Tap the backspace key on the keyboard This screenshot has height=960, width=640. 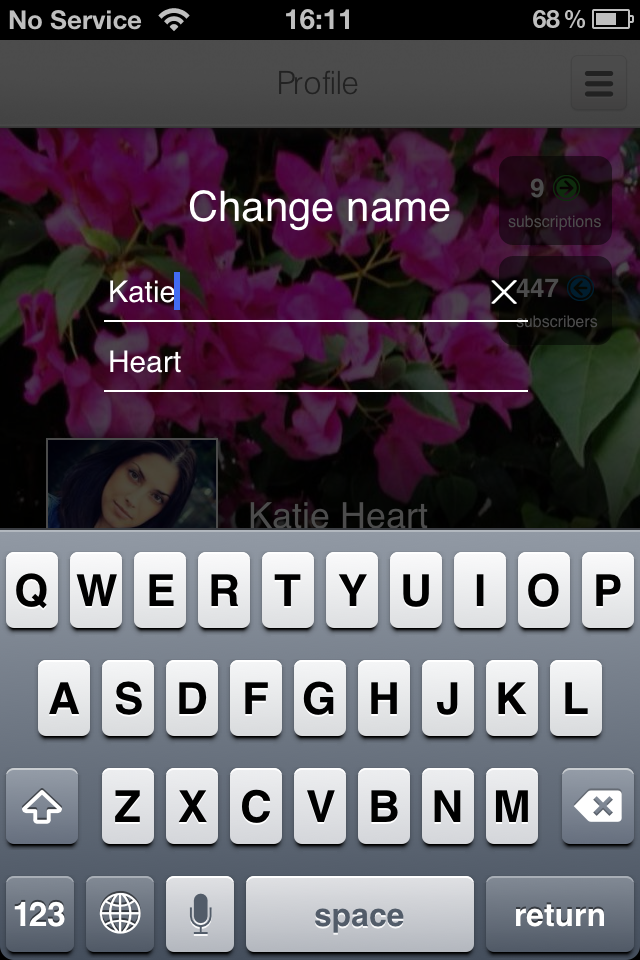(598, 806)
